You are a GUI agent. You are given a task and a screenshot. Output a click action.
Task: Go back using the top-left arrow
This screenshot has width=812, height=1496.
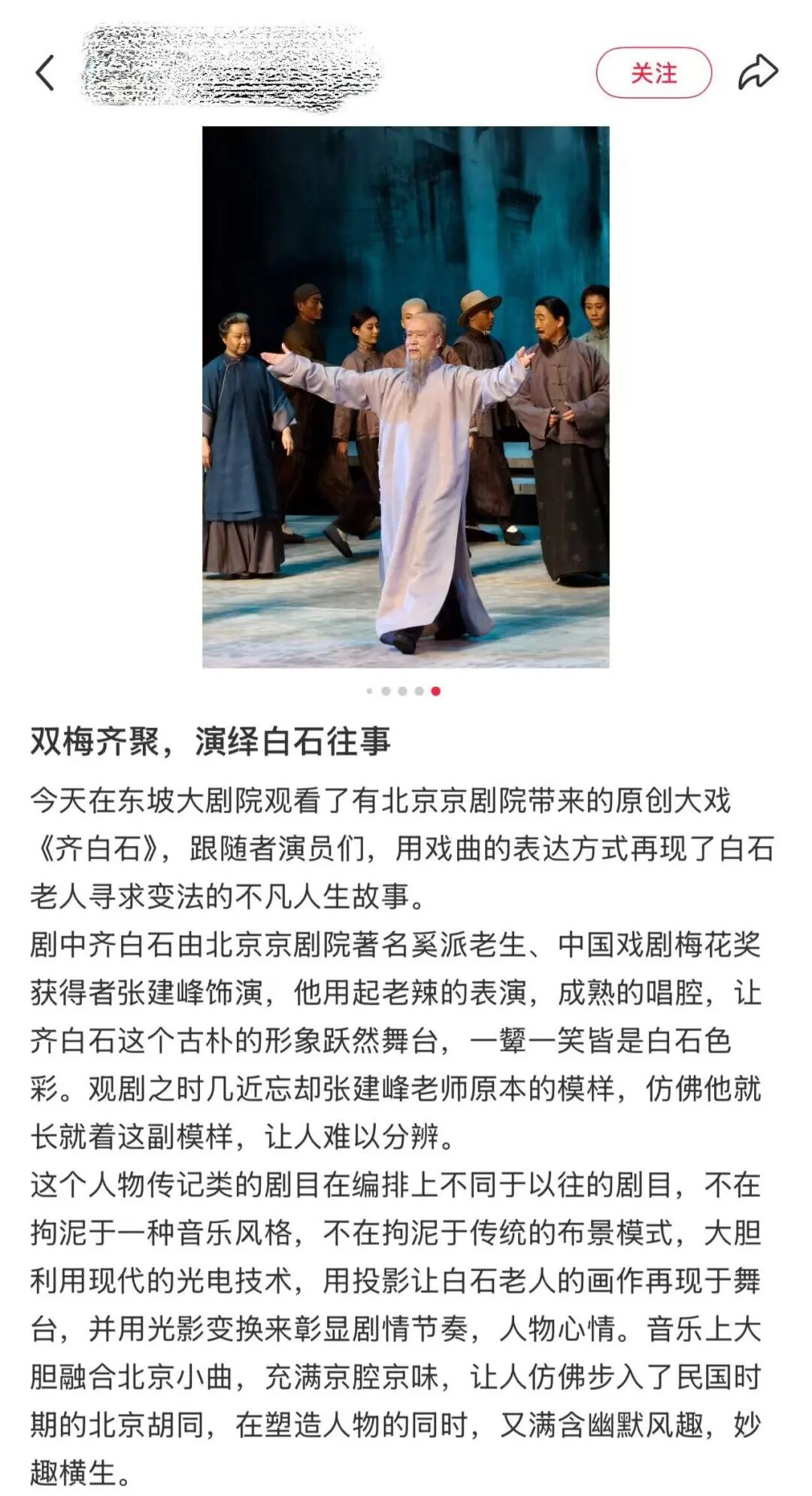(45, 73)
